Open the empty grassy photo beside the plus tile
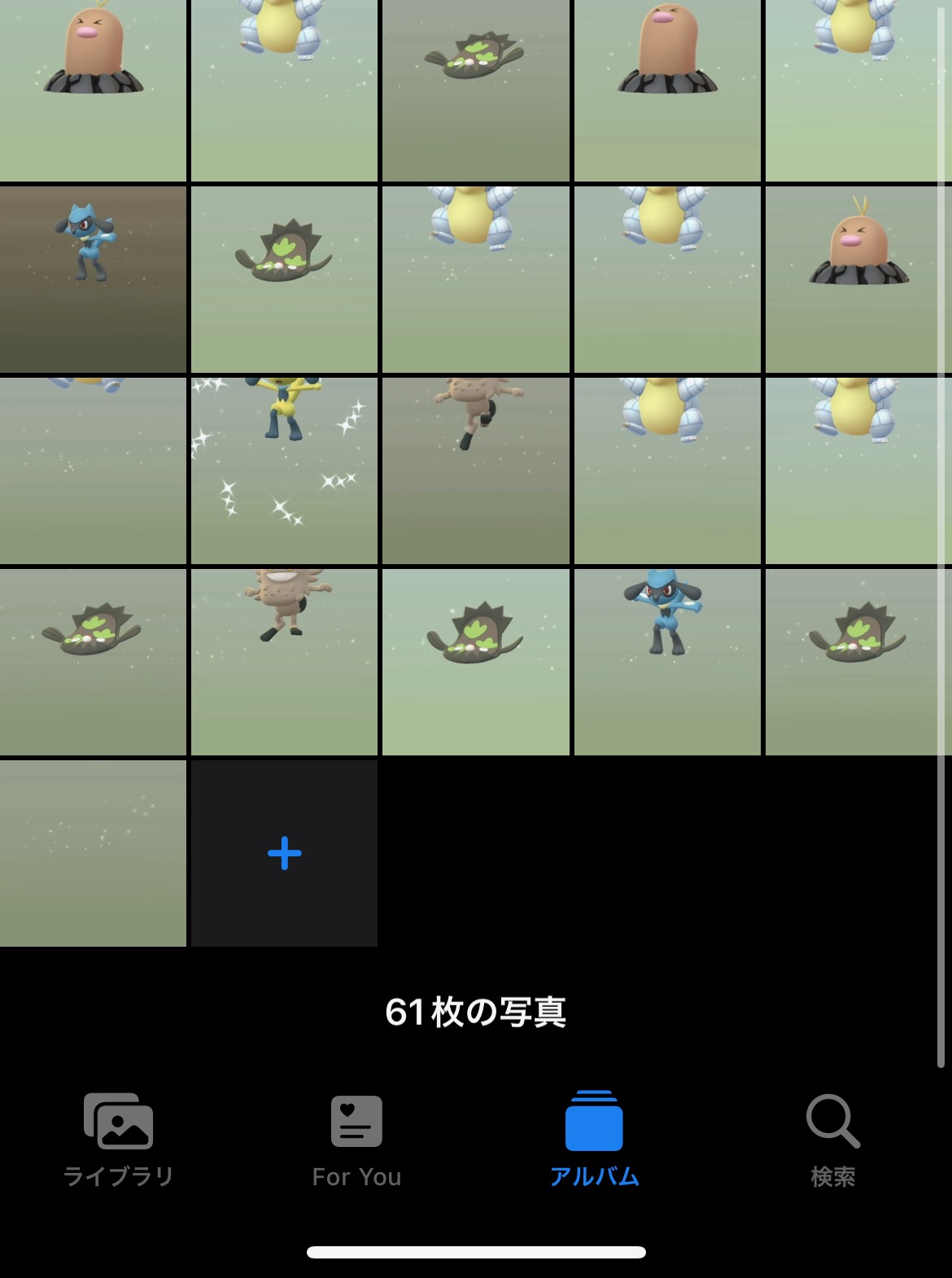 point(93,853)
